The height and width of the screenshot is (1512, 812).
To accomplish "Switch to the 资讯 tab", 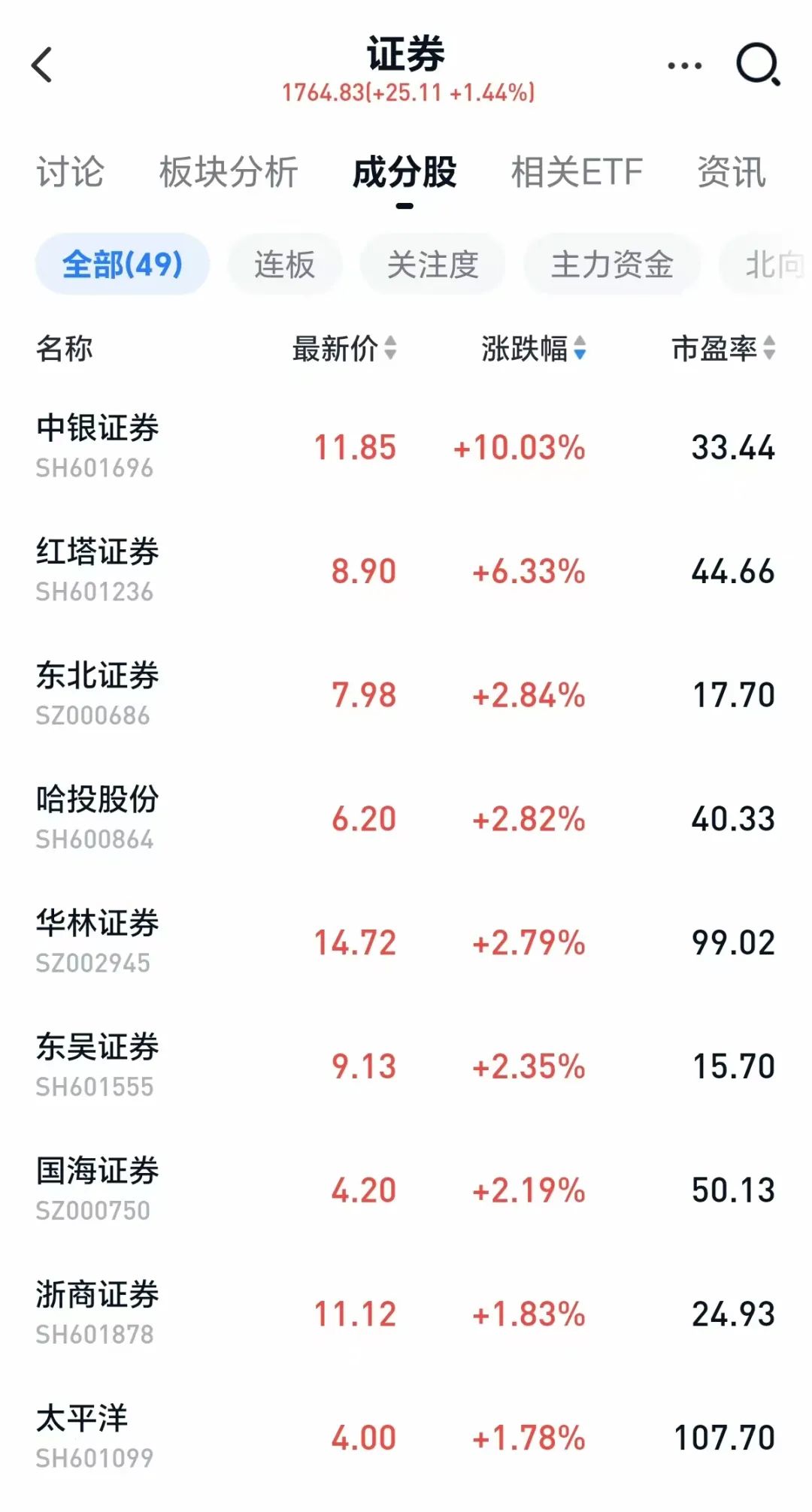I will click(732, 172).
